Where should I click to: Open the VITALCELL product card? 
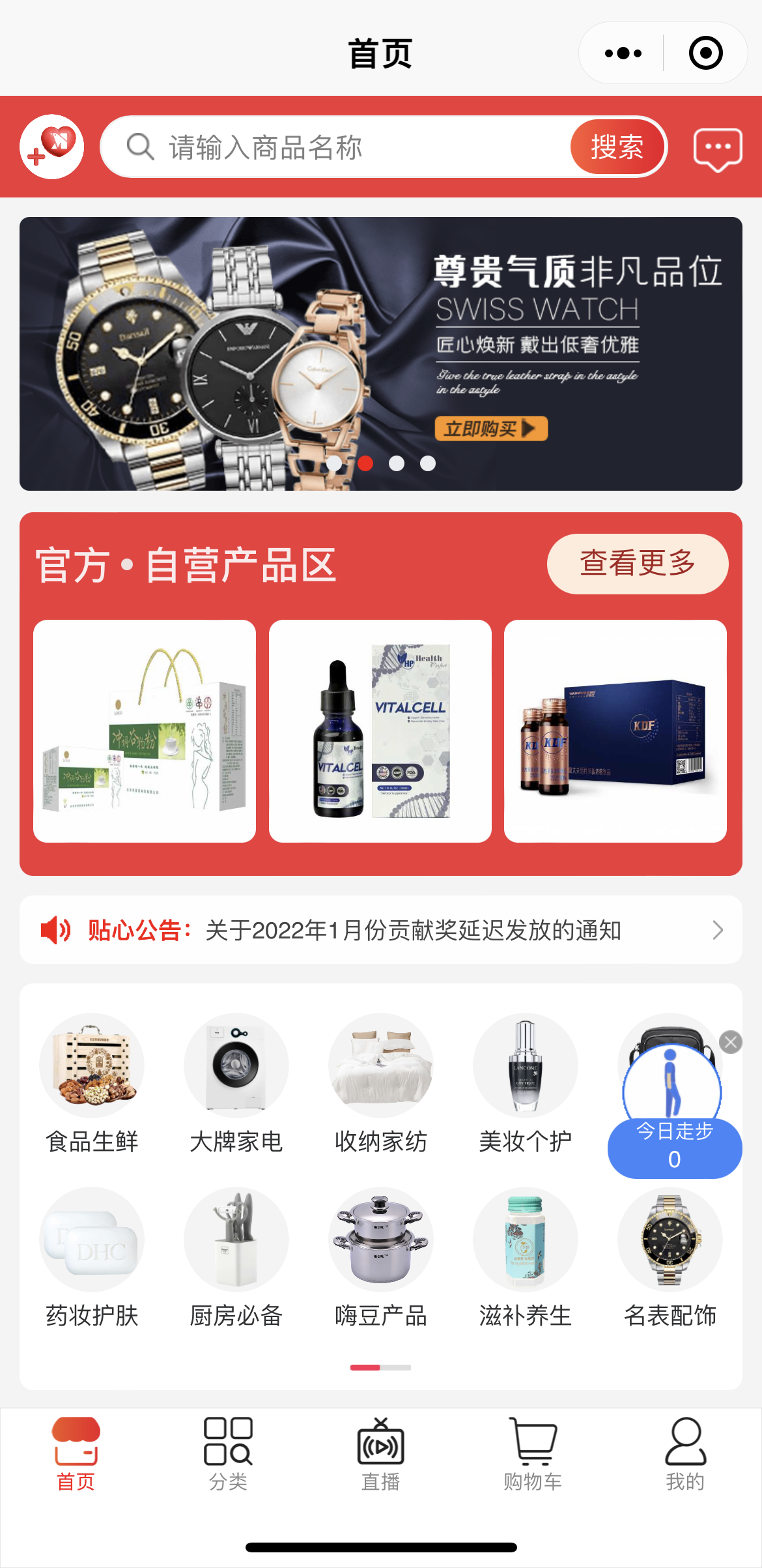click(x=380, y=731)
